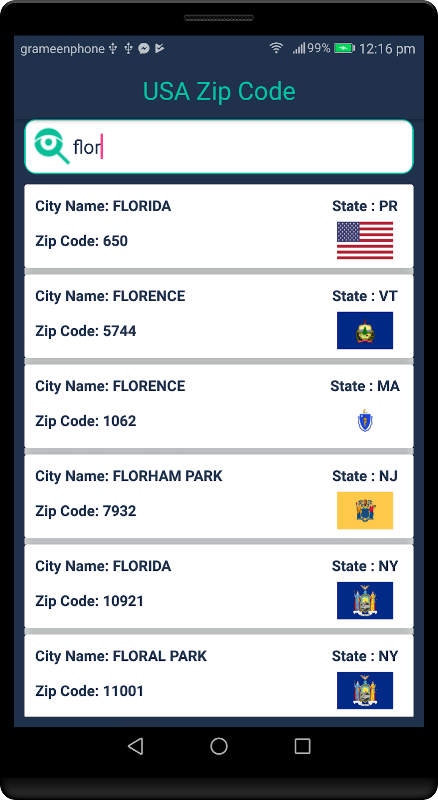Screen dimensions: 438x800
Task: Open the FLORIDA result in state PR
Action: [x=218, y=226]
